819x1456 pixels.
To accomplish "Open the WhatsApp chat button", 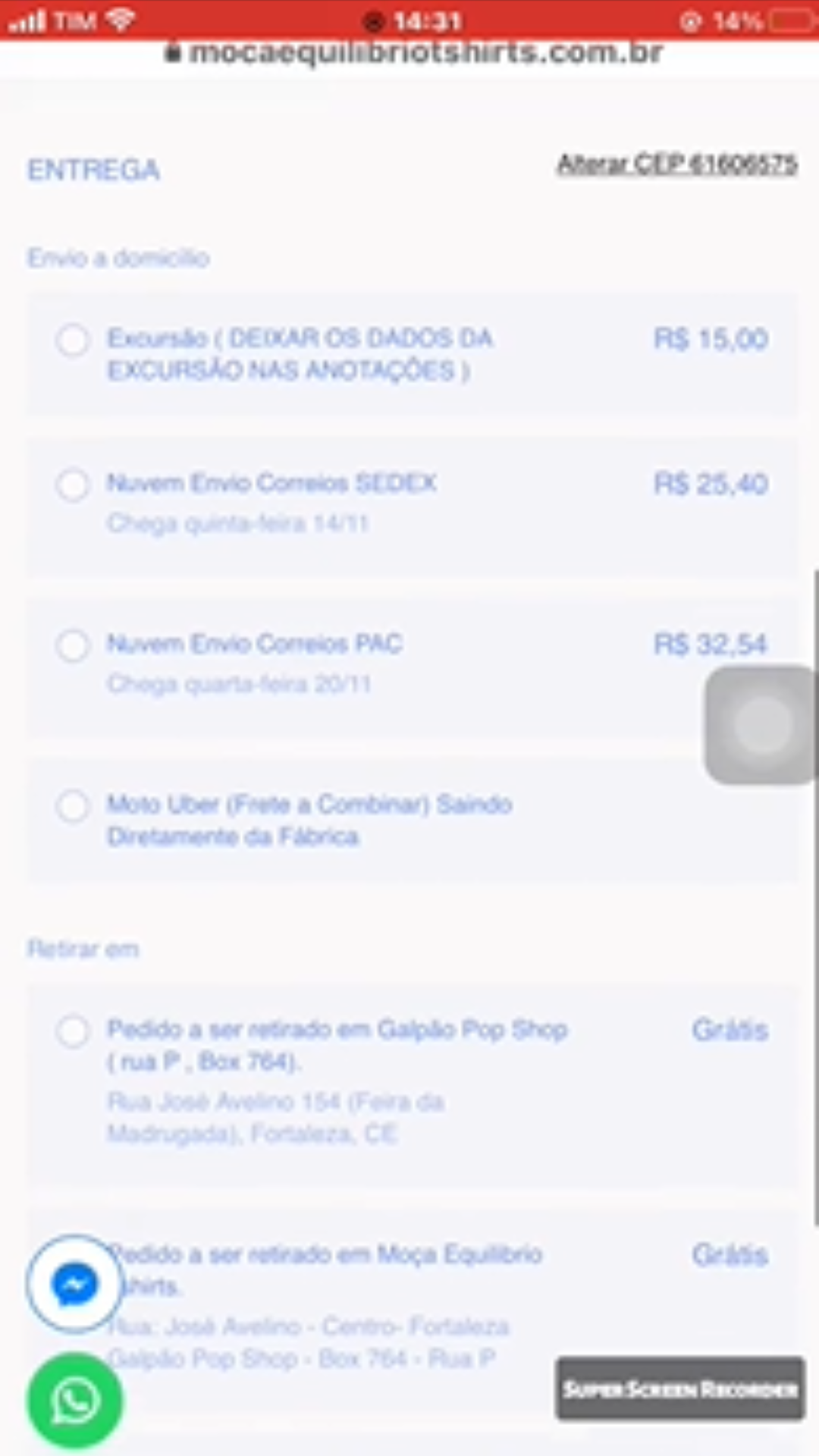I will coord(74,1400).
